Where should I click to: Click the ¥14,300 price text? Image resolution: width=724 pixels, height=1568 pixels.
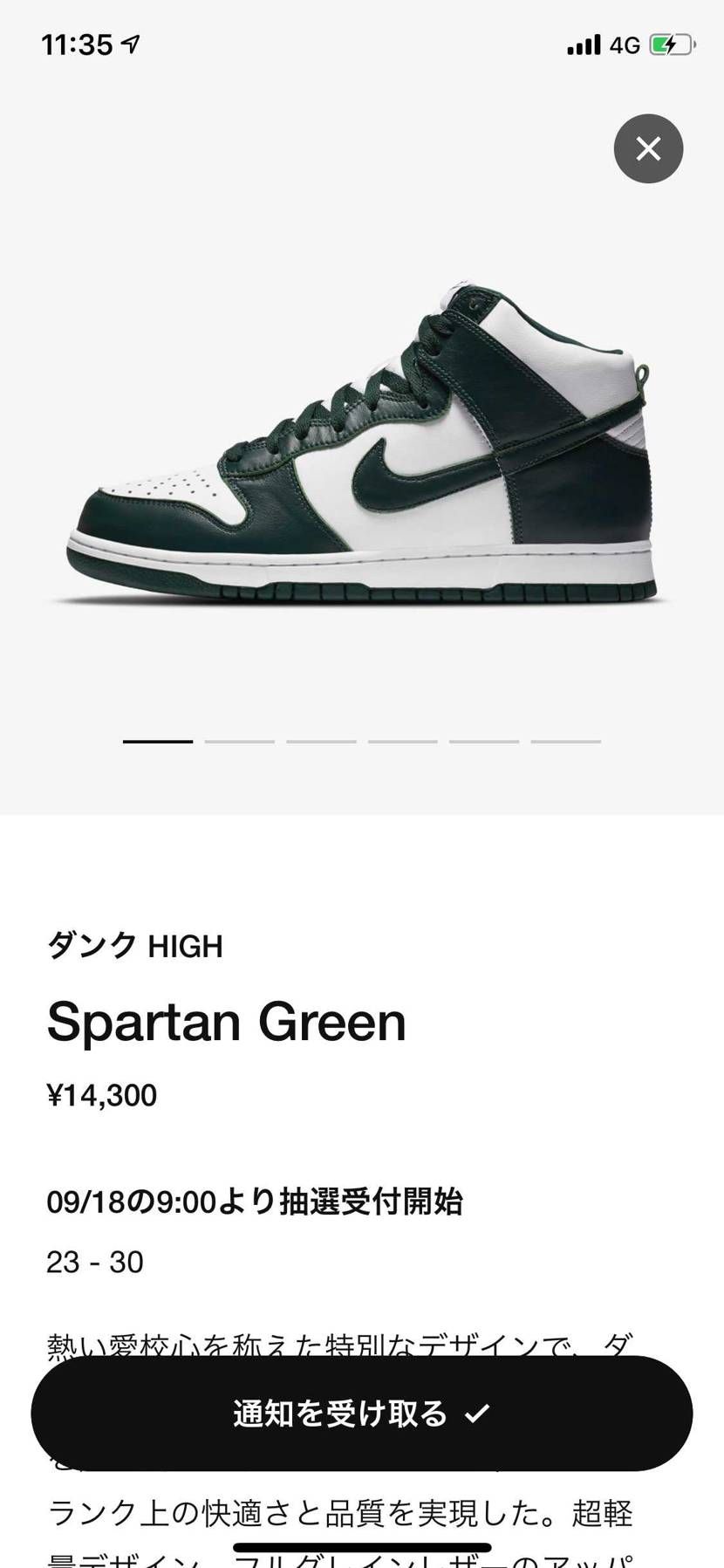coord(102,1093)
